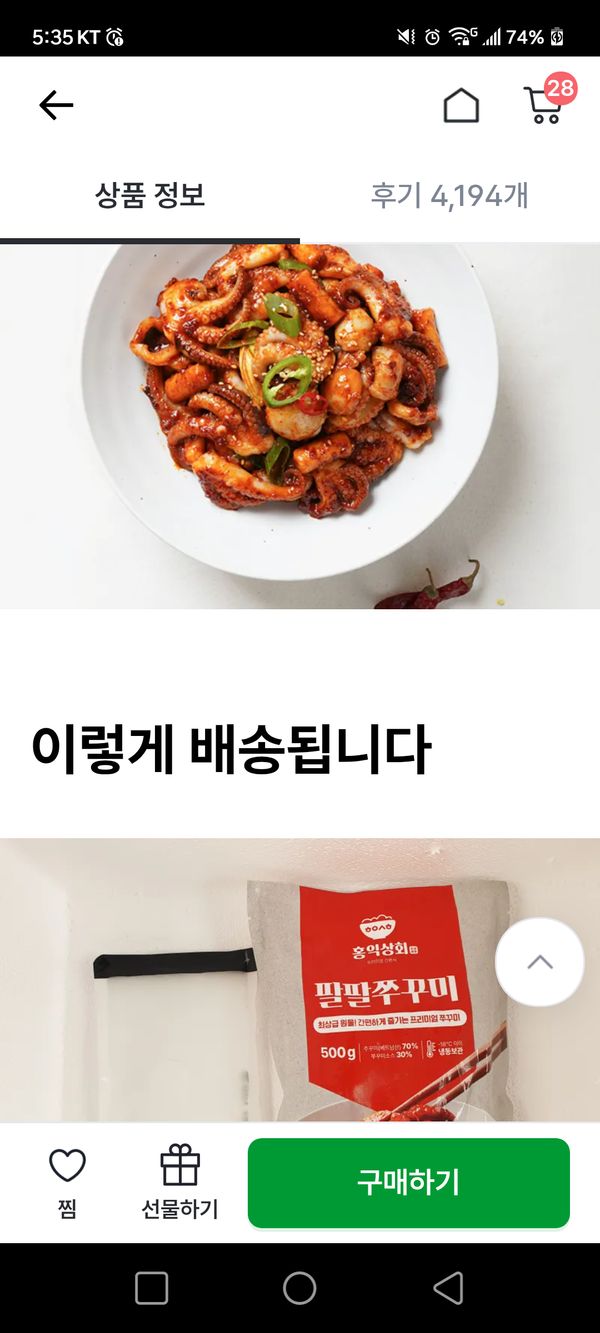Image resolution: width=600 pixels, height=1333 pixels.
Task: Tap the green 구매하기 purchase button
Action: [x=408, y=1182]
